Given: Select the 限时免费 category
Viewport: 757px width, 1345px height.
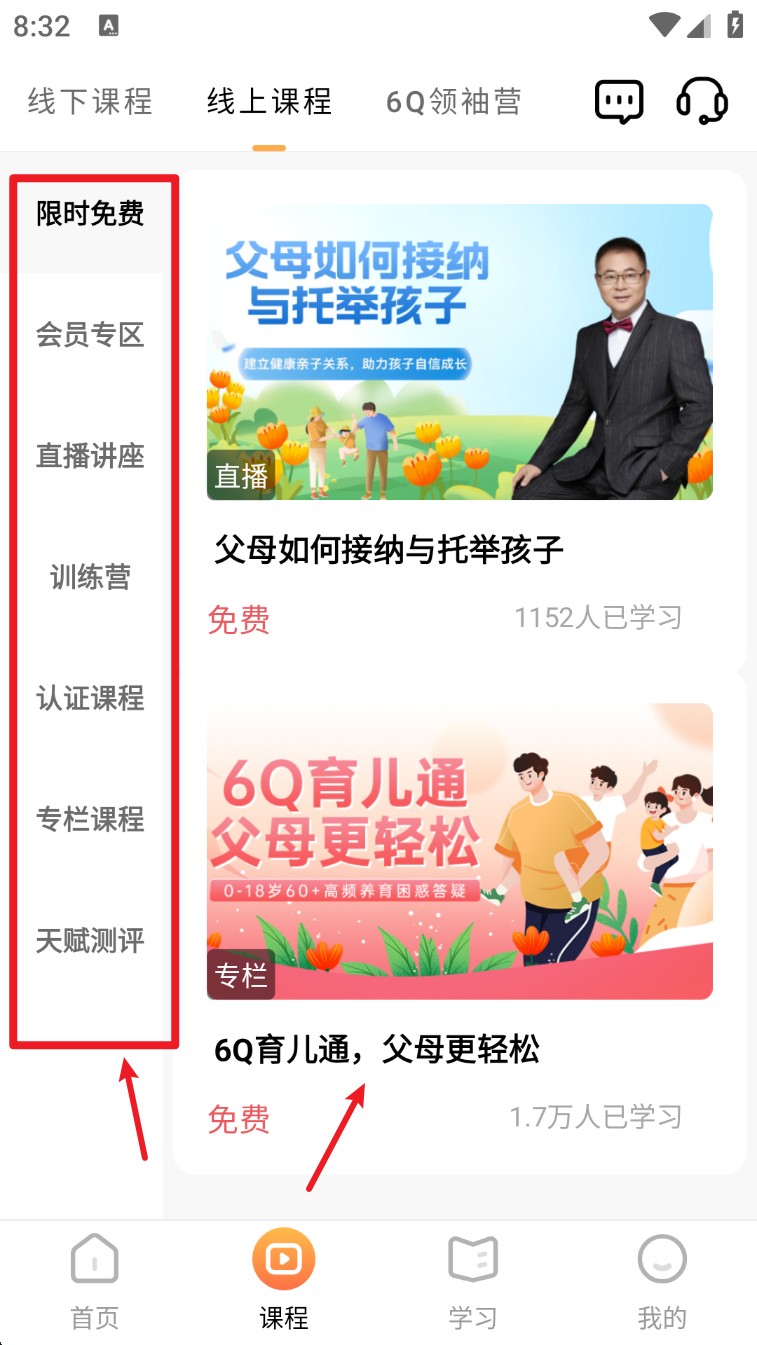Looking at the screenshot, I should click(x=90, y=213).
